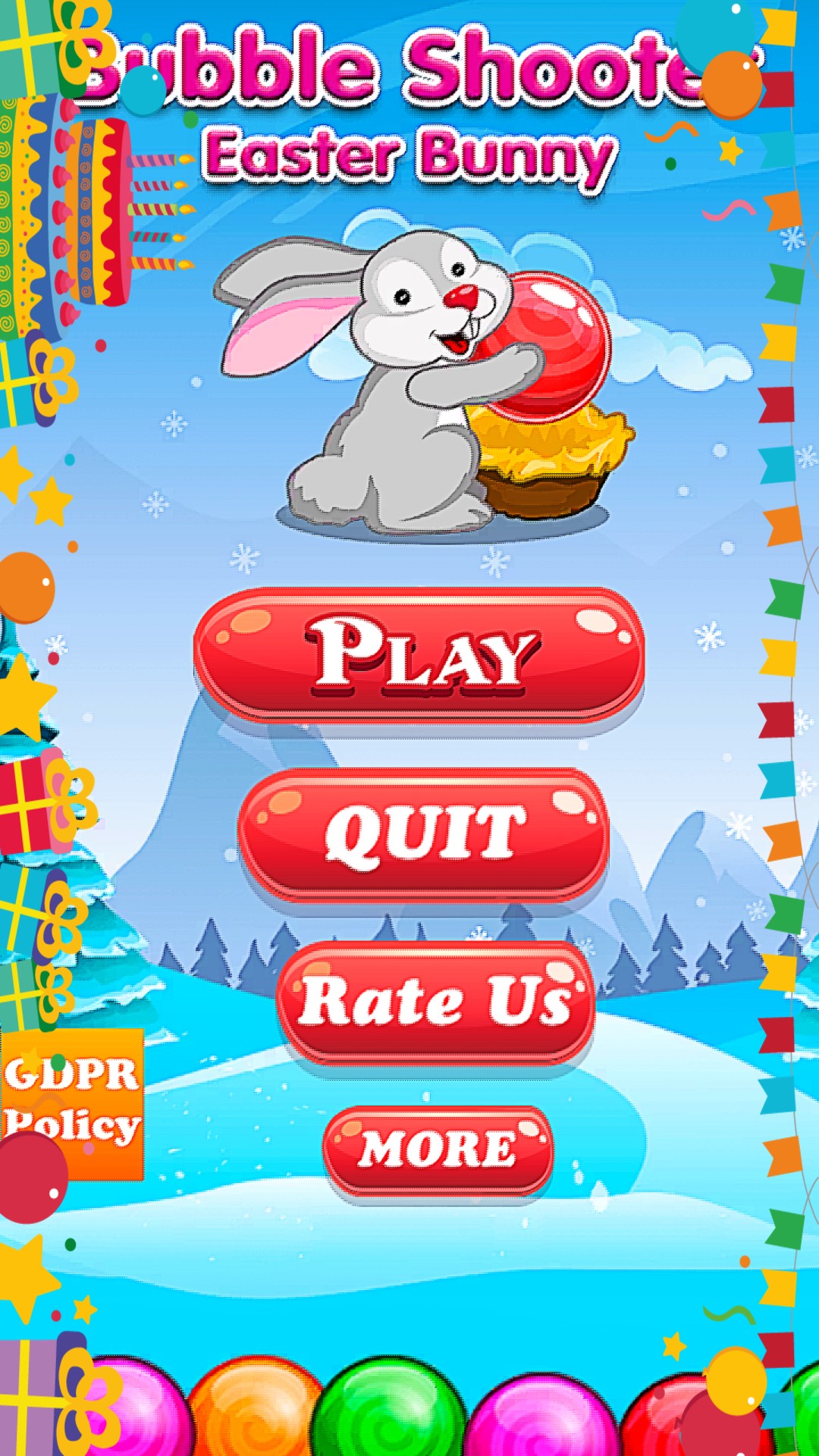Image resolution: width=819 pixels, height=1456 pixels.
Task: Start the game with the Play button
Action: point(419,655)
